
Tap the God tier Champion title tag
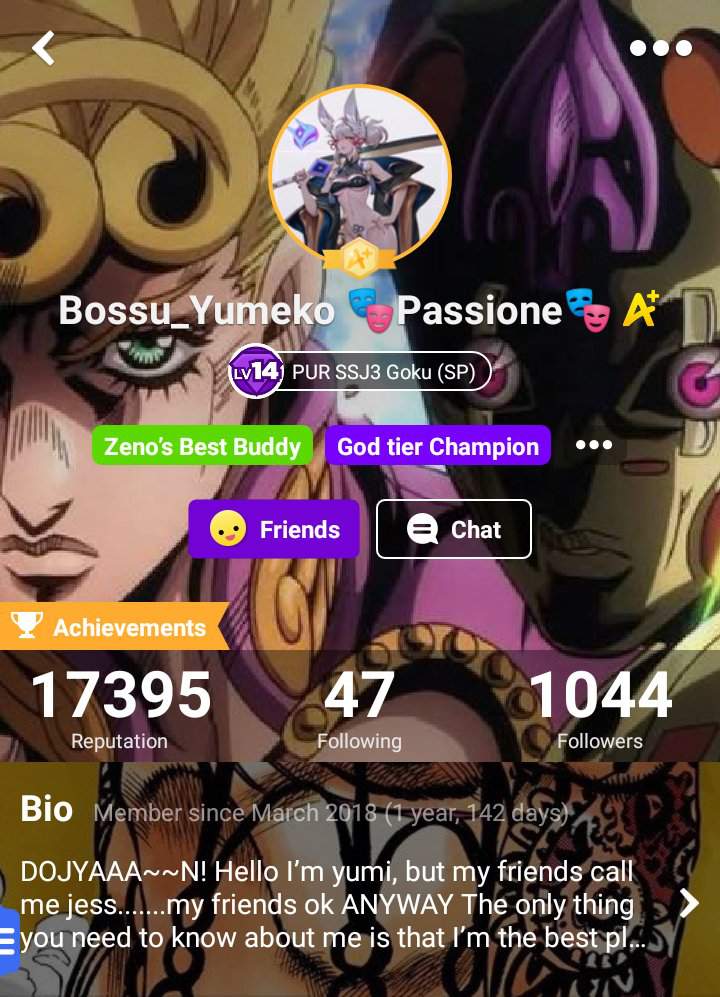[x=437, y=446]
